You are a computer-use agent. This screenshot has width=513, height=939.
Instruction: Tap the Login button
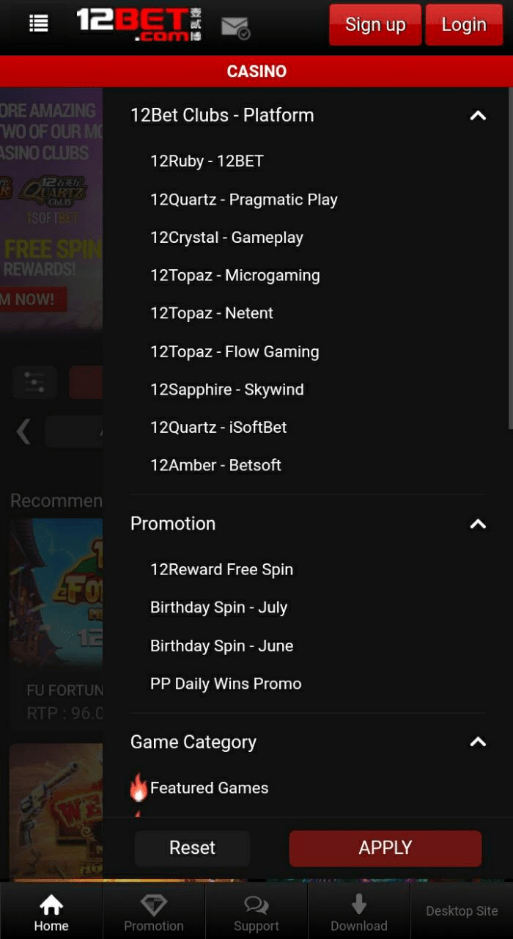[x=464, y=25]
